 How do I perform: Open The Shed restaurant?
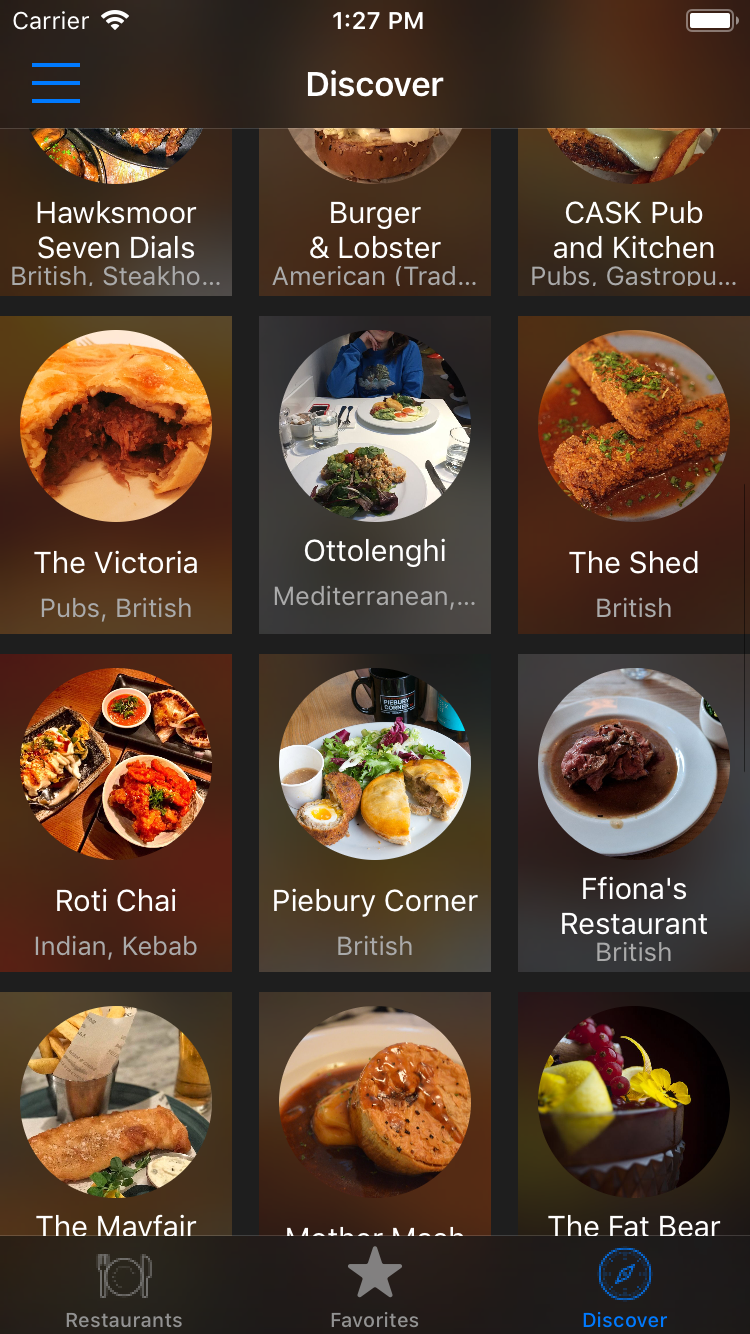tap(634, 475)
